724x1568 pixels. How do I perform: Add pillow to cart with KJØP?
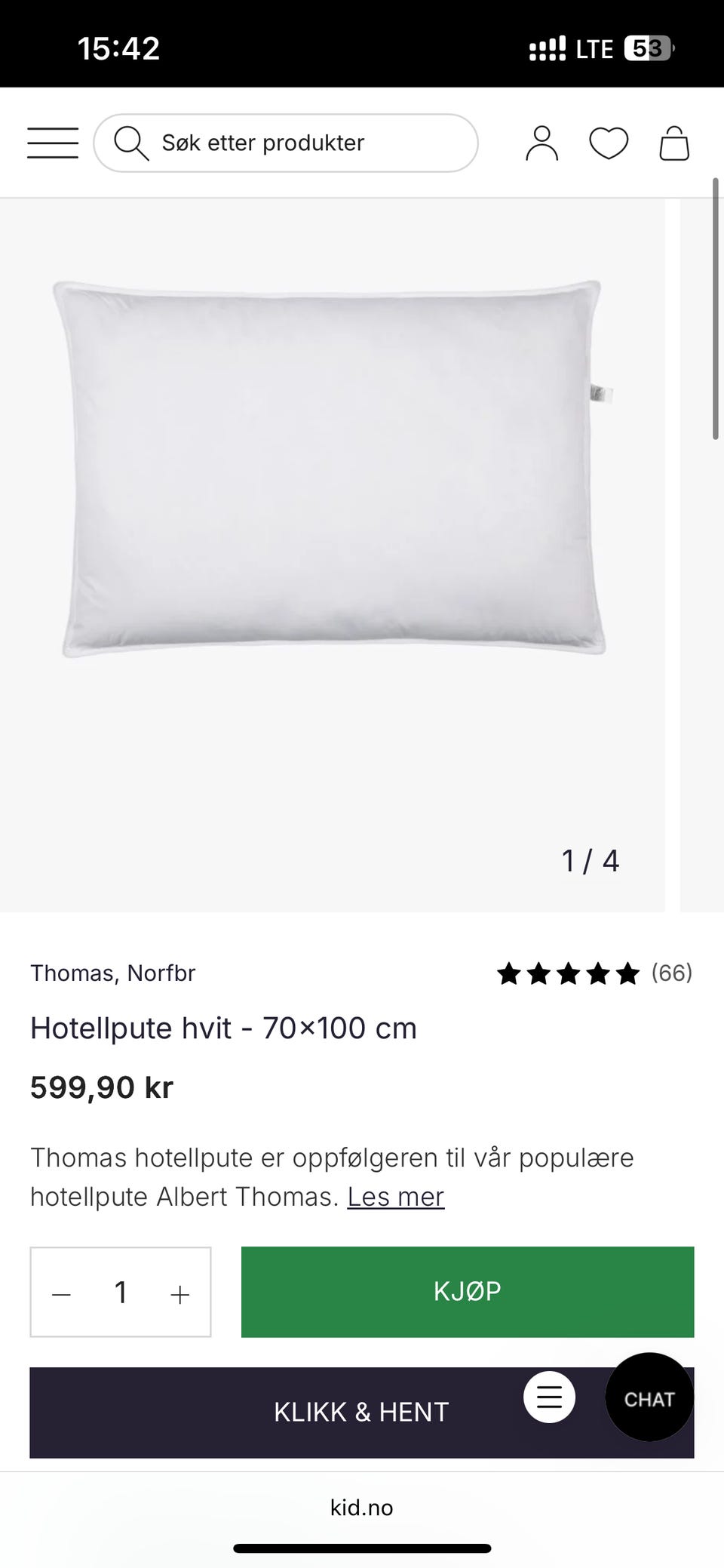click(x=467, y=1291)
